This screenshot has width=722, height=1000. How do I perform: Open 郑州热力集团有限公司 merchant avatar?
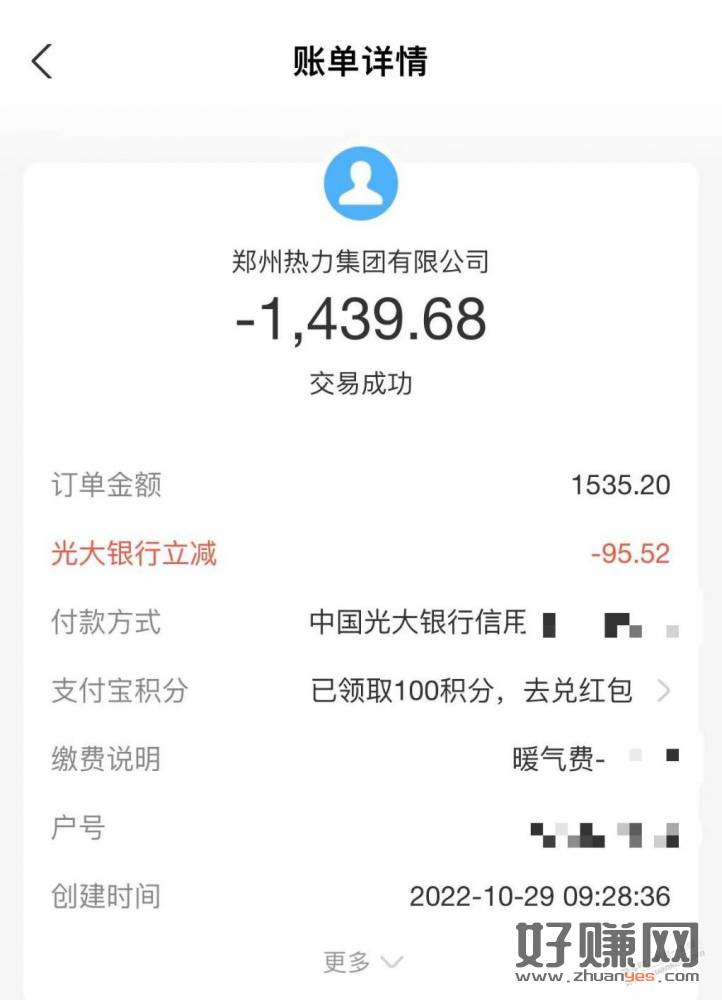click(361, 184)
